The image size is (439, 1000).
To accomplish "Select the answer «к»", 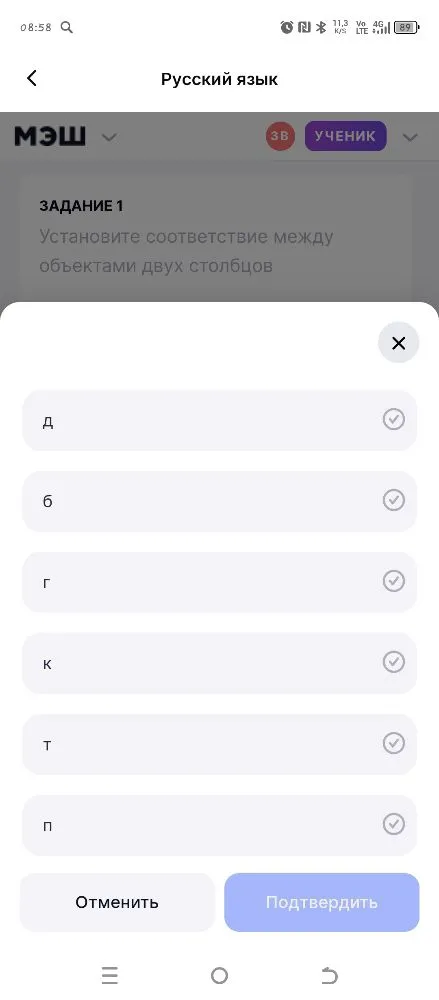I will (x=220, y=663).
